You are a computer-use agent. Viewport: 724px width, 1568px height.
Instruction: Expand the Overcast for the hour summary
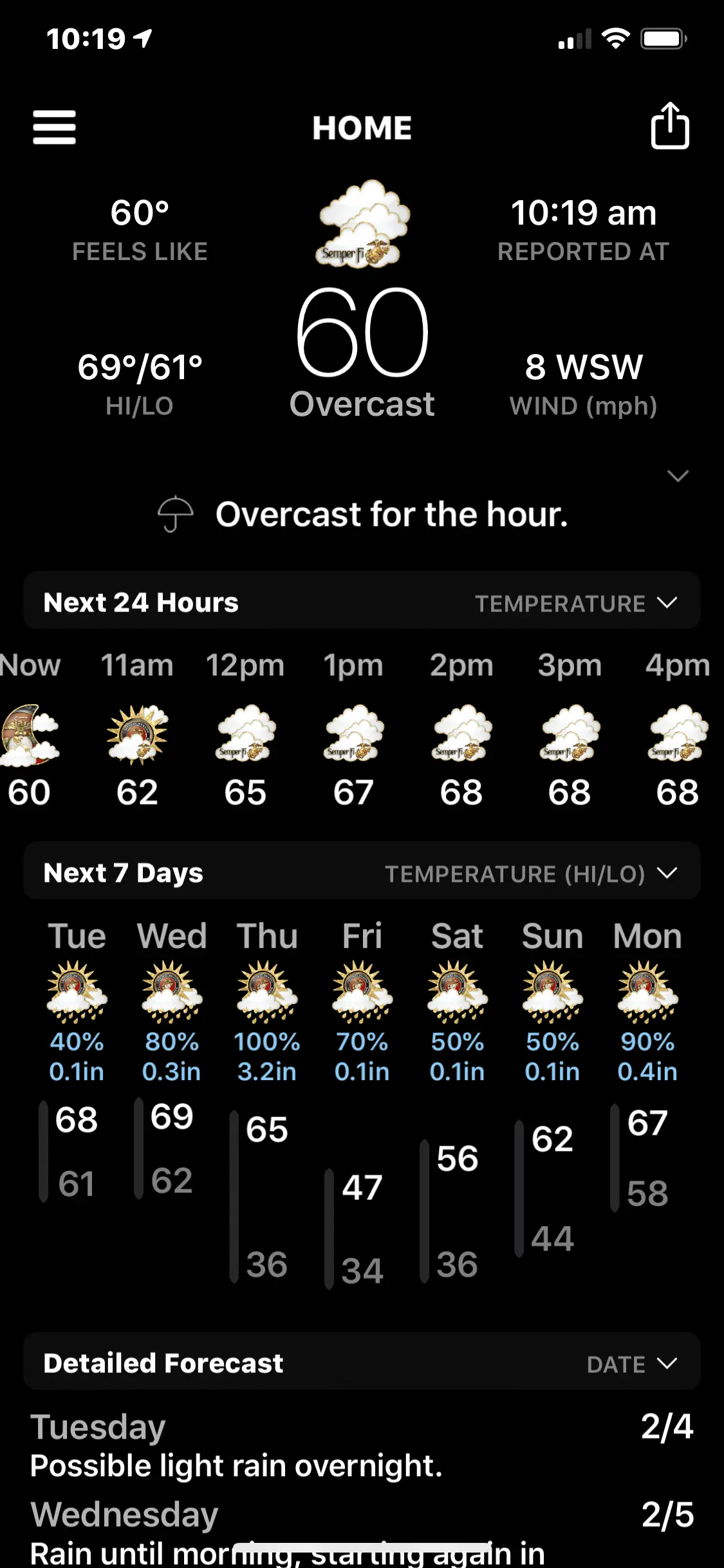point(678,476)
